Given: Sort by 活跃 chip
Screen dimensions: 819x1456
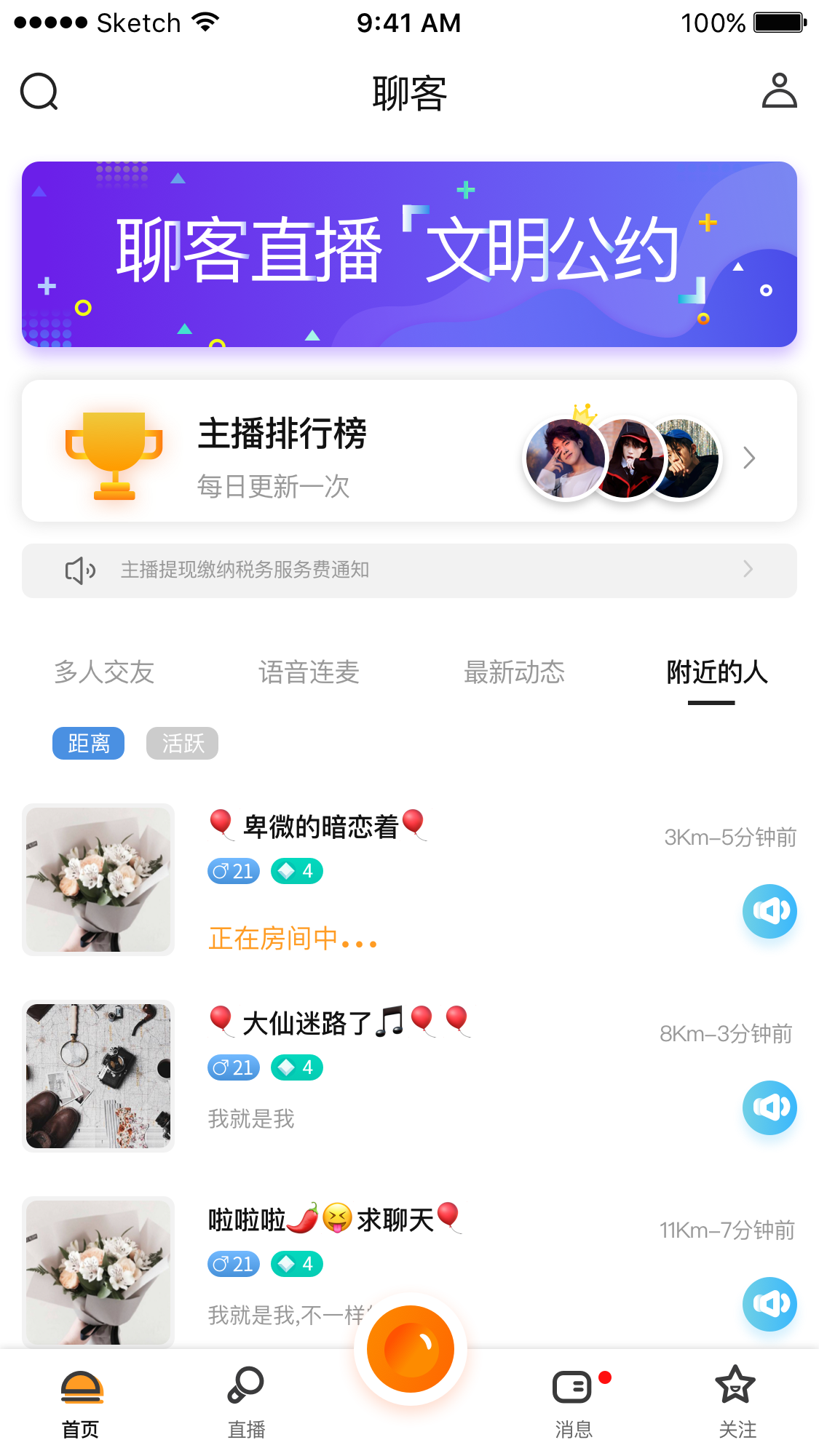Looking at the screenshot, I should [x=182, y=743].
